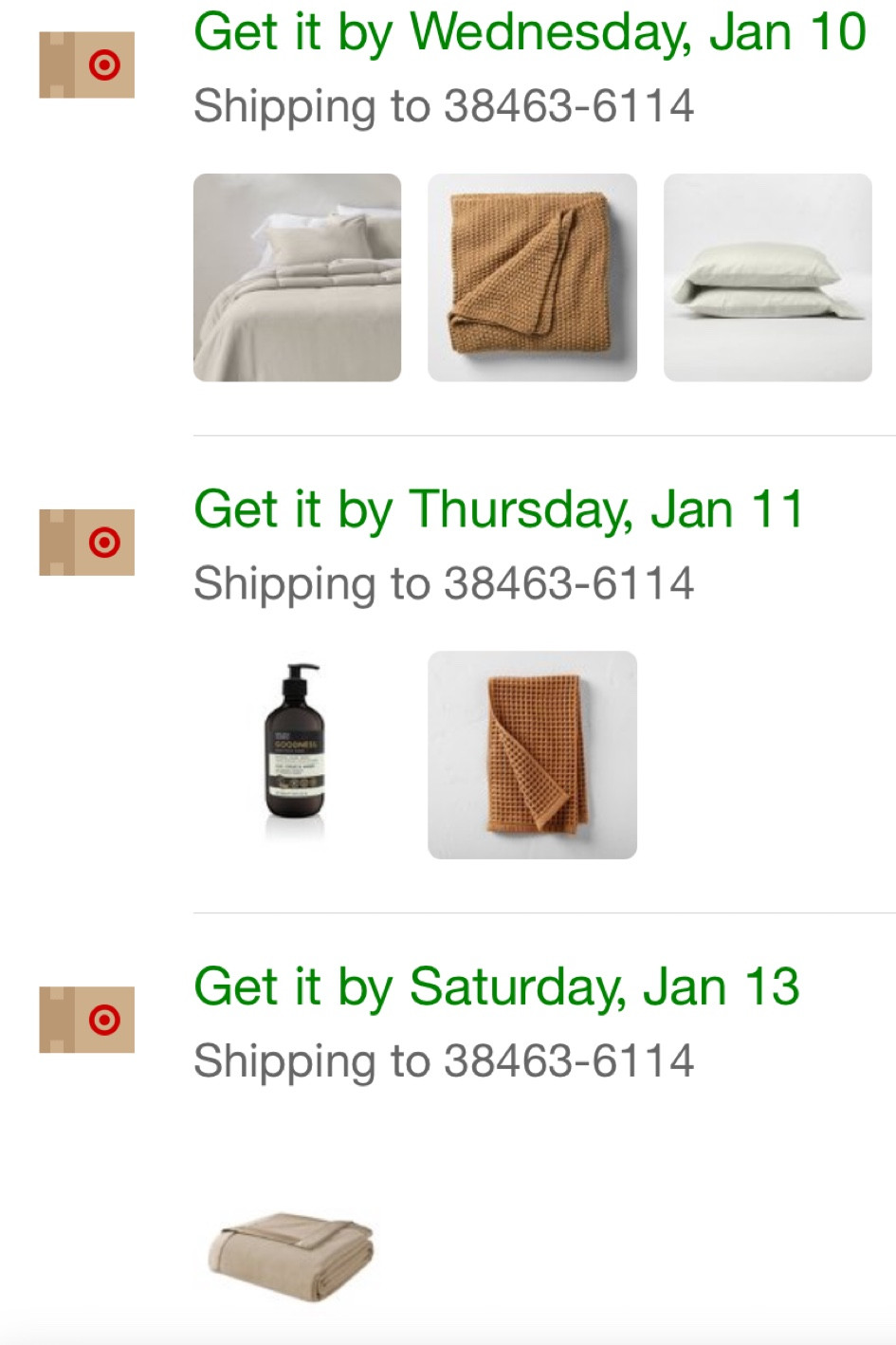Select the Target bullseye logo on third shipment

(x=106, y=1021)
